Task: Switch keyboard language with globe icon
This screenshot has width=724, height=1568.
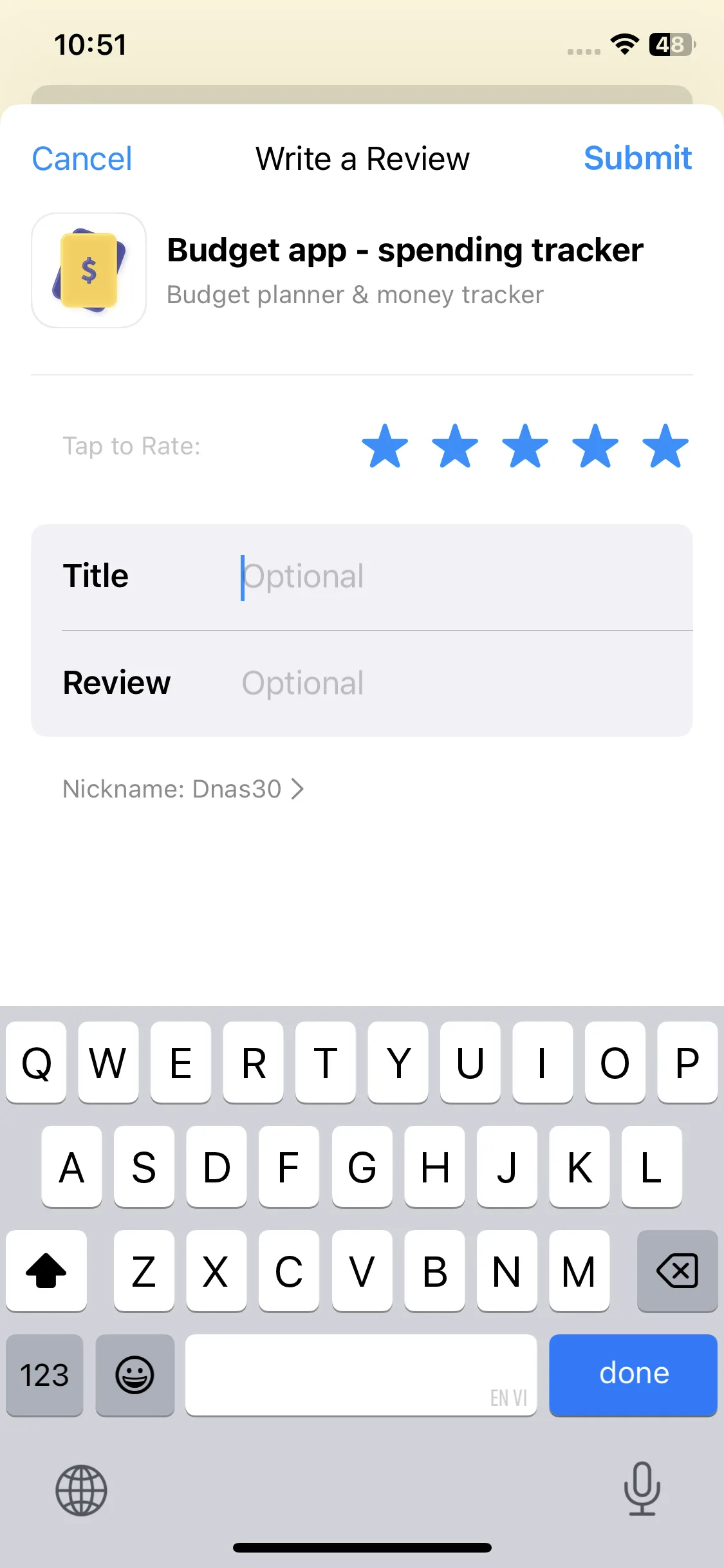Action: click(x=81, y=1490)
